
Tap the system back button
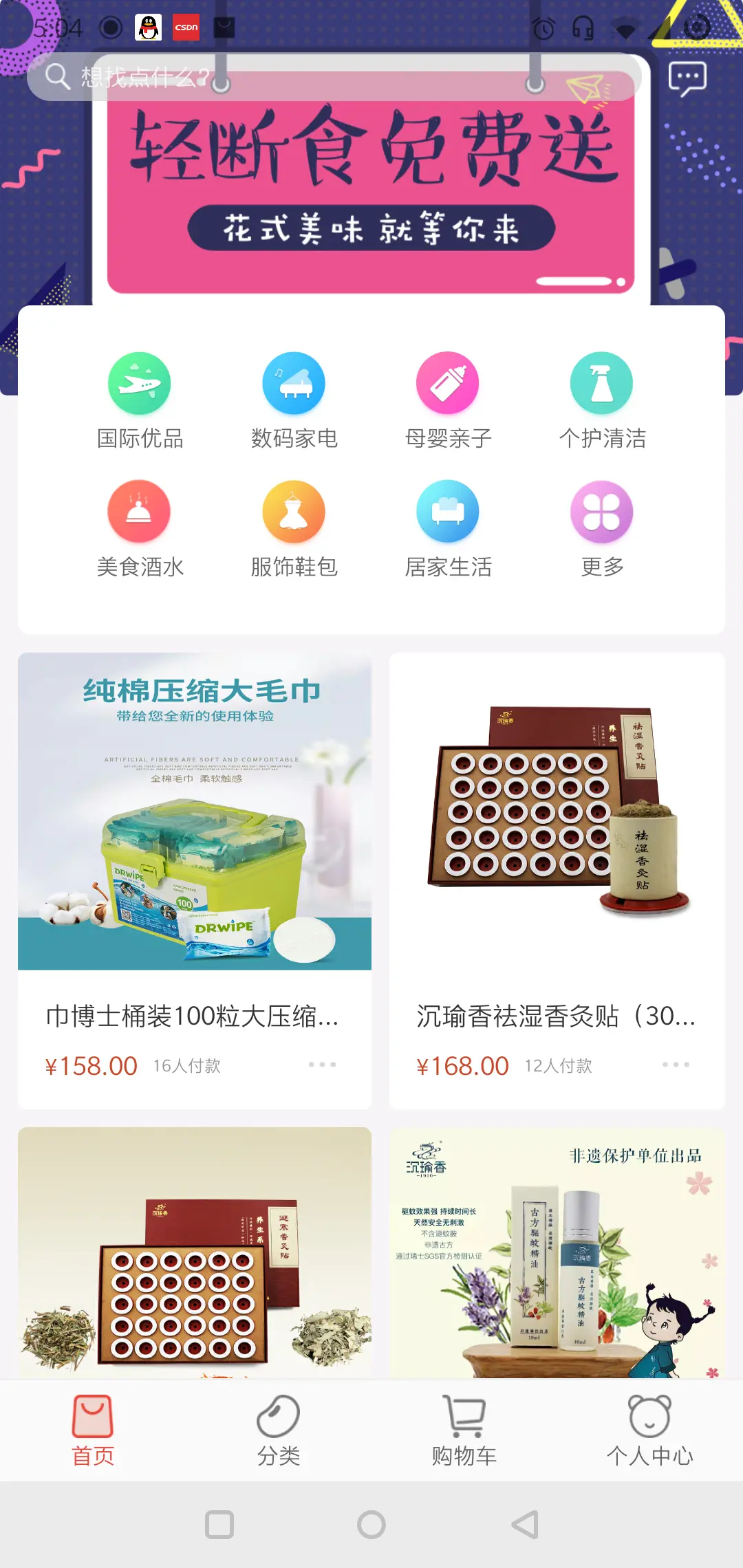pos(525,1525)
